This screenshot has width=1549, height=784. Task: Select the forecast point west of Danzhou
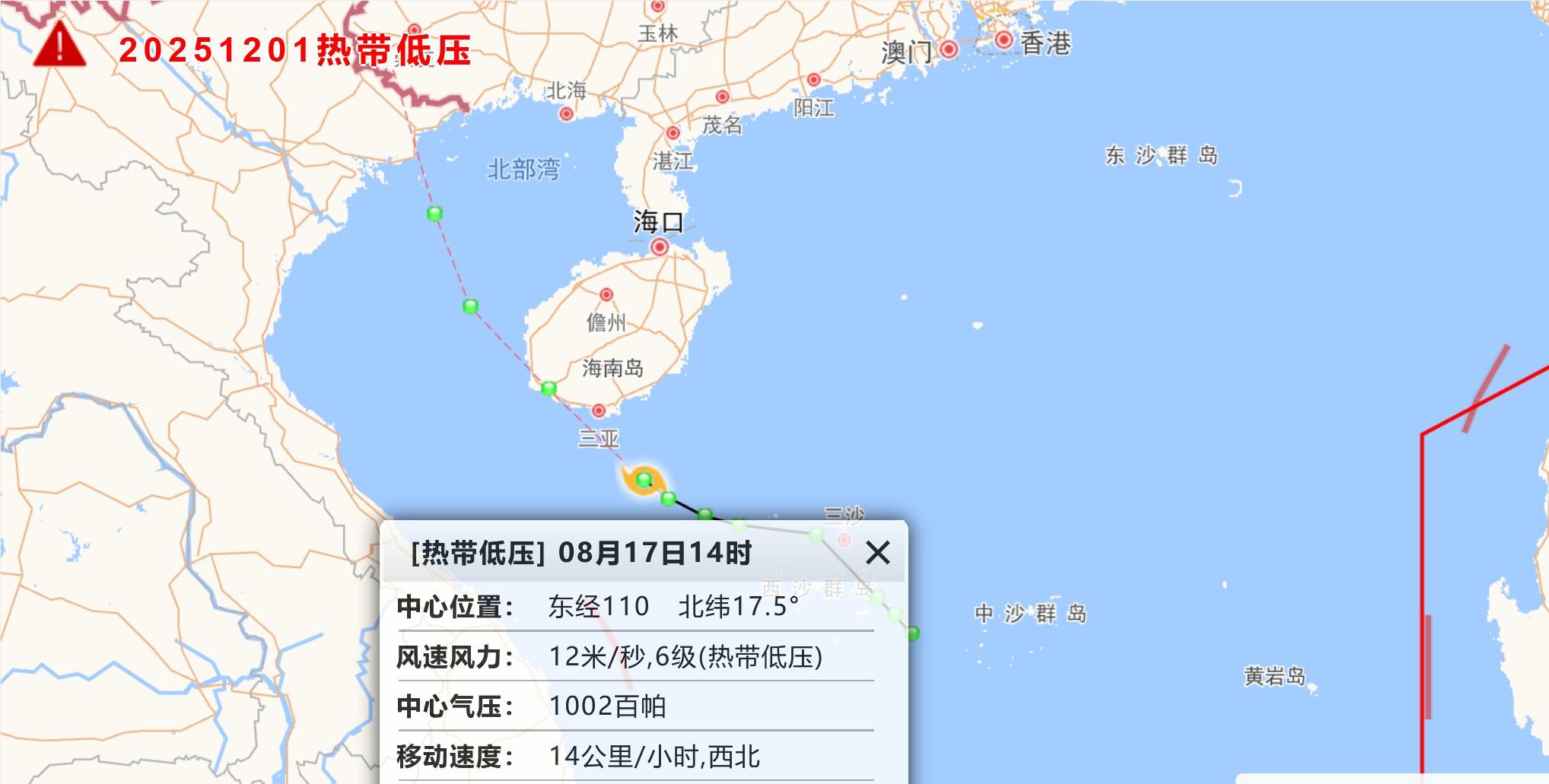[x=470, y=306]
